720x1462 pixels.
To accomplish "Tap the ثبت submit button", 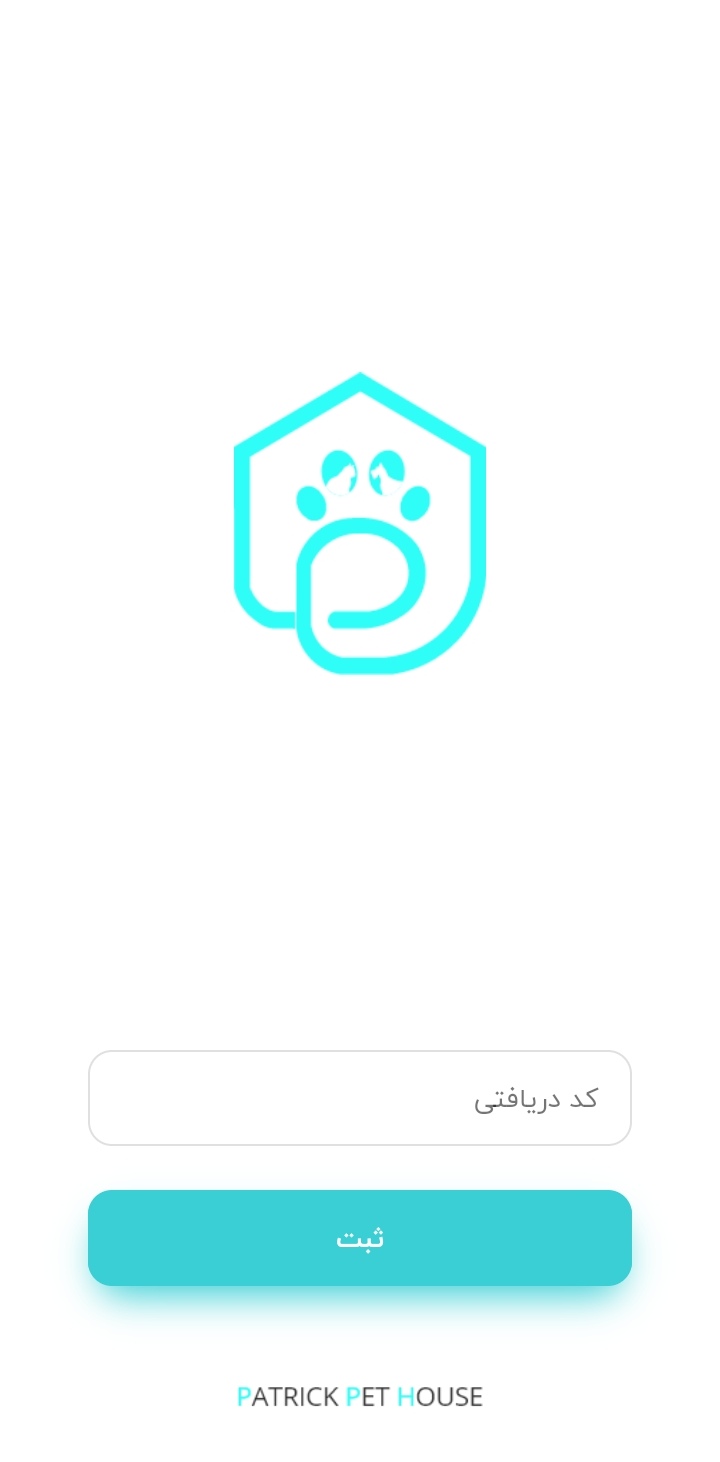I will click(x=360, y=1238).
